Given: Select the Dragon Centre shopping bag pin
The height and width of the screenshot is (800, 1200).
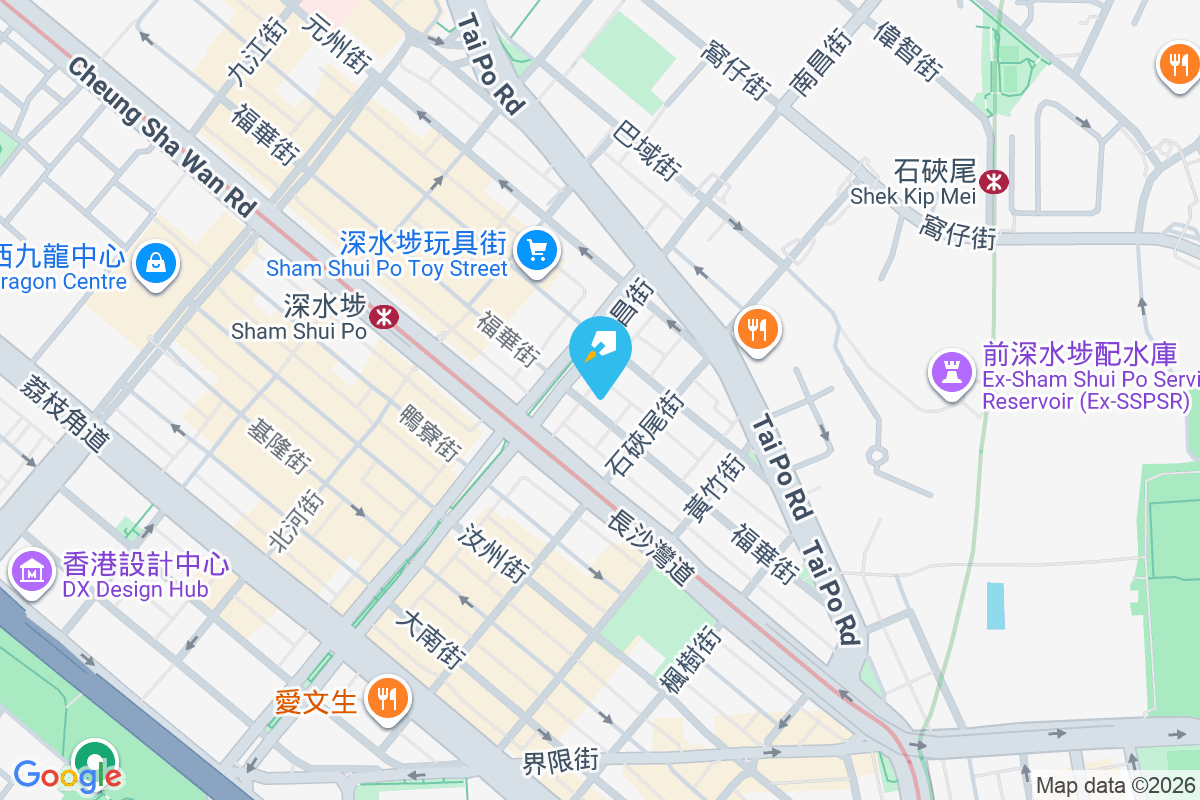Looking at the screenshot, I should click(156, 263).
